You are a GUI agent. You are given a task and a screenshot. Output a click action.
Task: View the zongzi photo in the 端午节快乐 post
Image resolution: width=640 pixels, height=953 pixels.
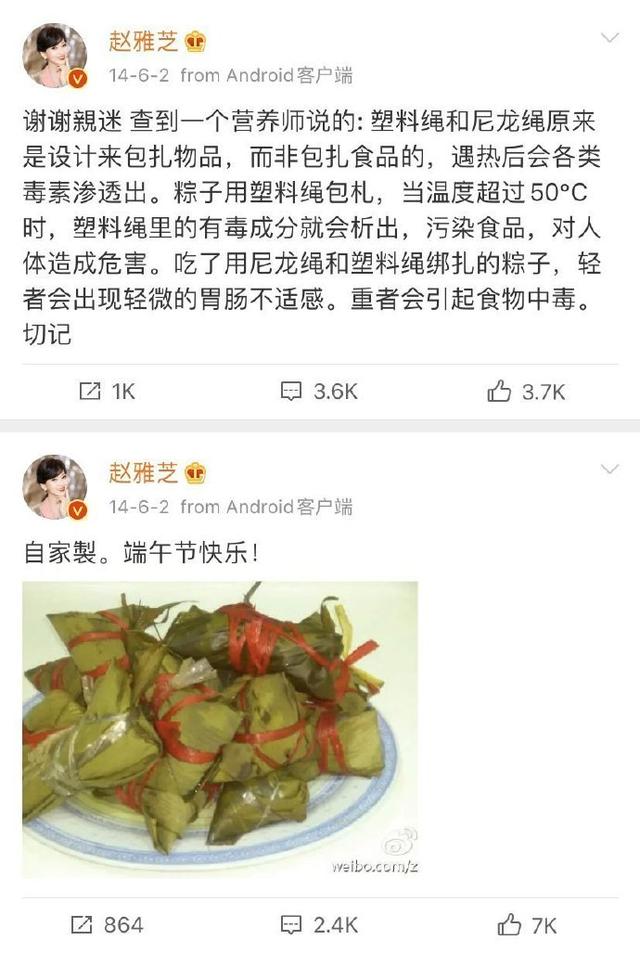click(x=220, y=729)
